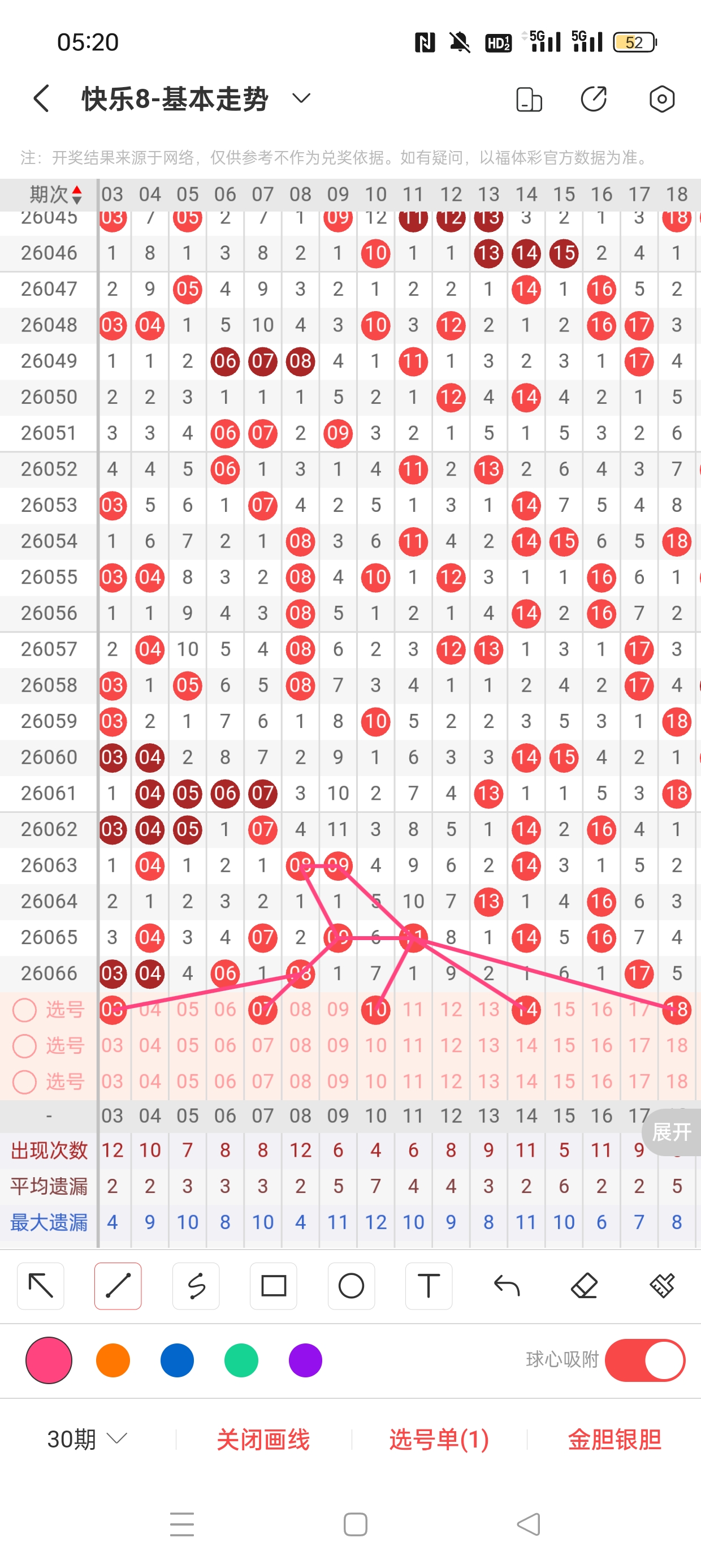This screenshot has height=1568, width=701.
Task: Expand the statistics with 展开
Action: (671, 1132)
